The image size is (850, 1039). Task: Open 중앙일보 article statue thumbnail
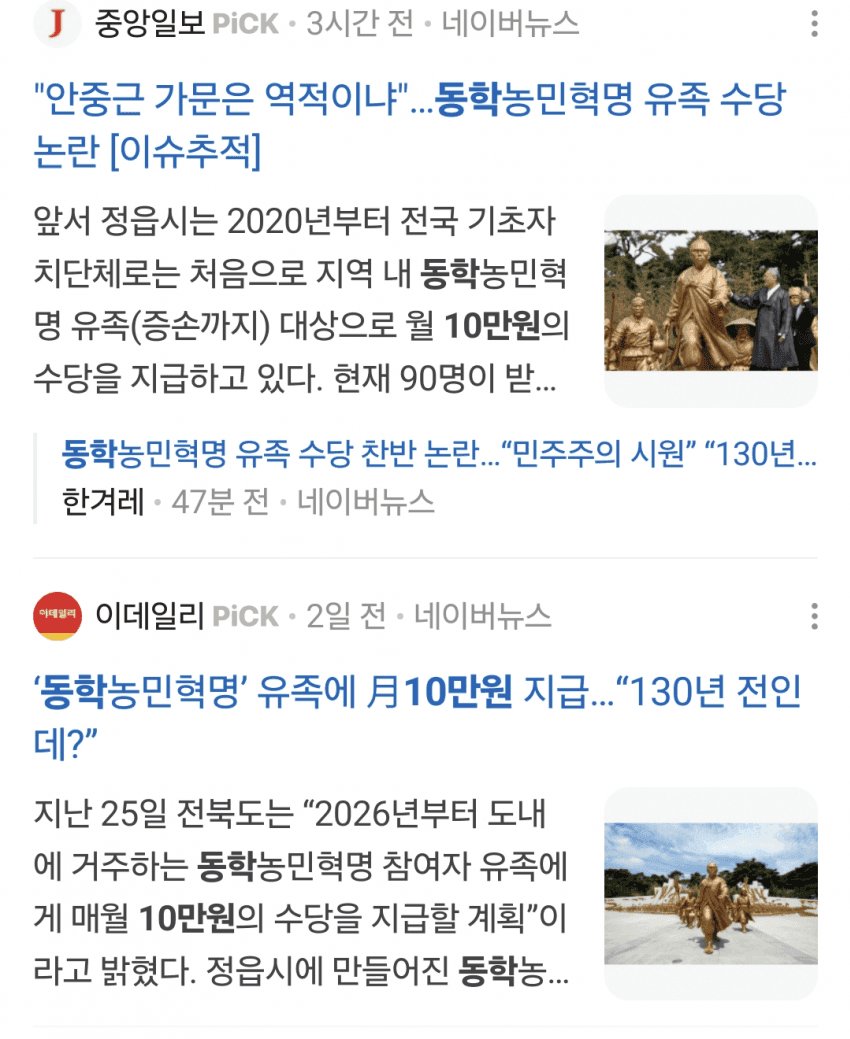click(x=710, y=301)
